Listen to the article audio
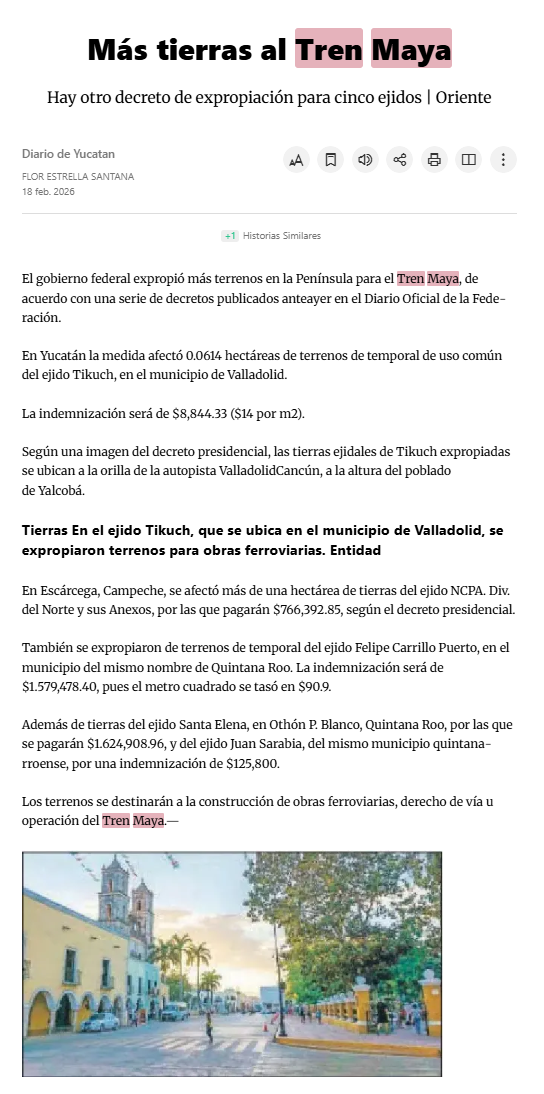Screen dimensions: 544x1094 365,160
